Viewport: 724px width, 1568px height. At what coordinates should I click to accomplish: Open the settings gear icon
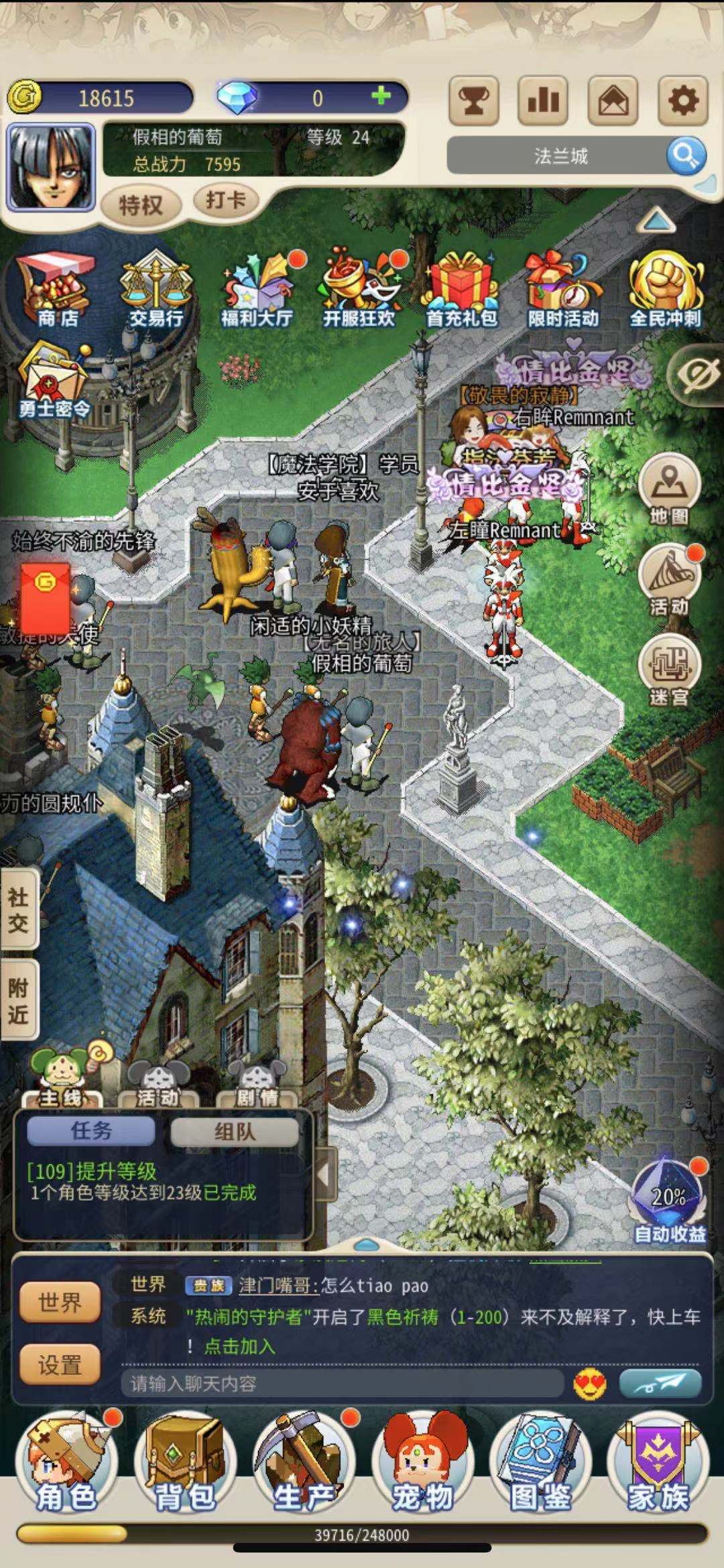click(683, 101)
